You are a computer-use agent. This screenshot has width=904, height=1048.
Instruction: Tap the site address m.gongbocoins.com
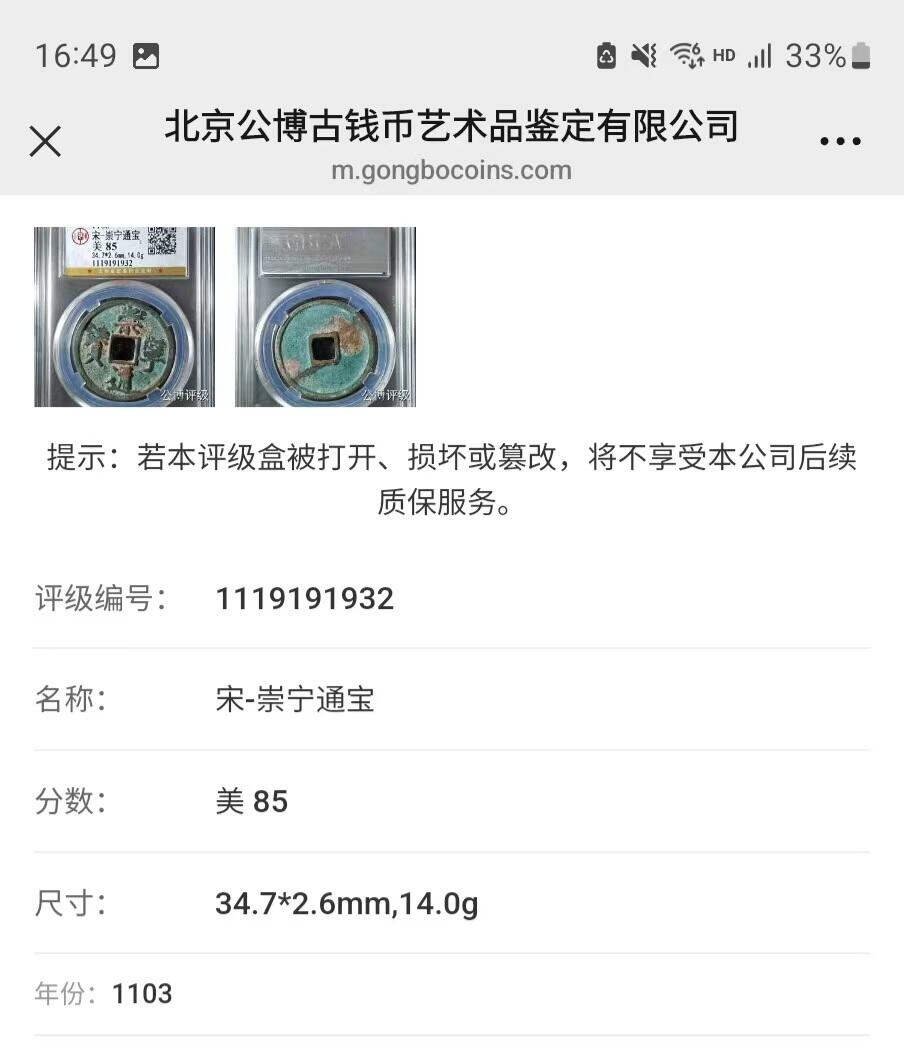coord(452,171)
